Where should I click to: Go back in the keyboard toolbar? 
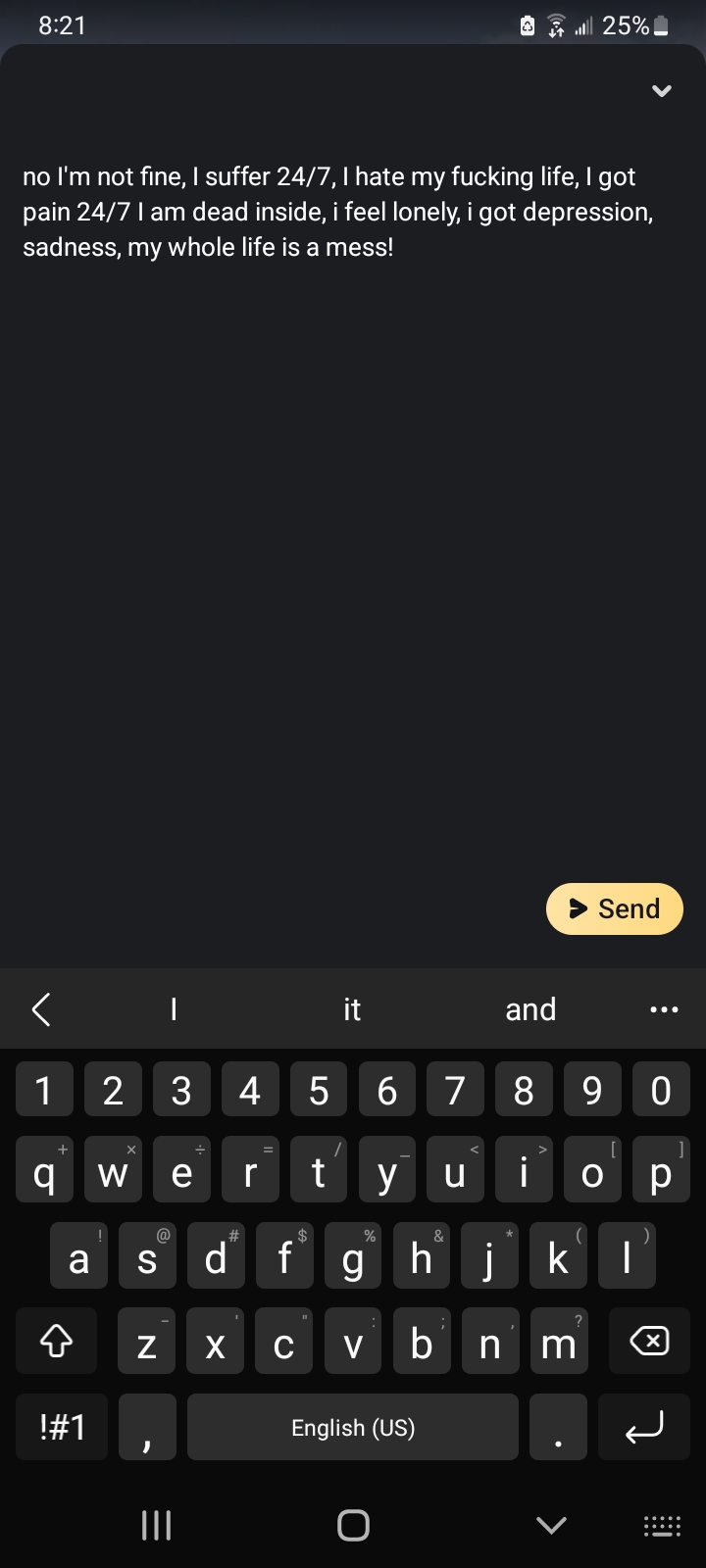(x=41, y=1009)
